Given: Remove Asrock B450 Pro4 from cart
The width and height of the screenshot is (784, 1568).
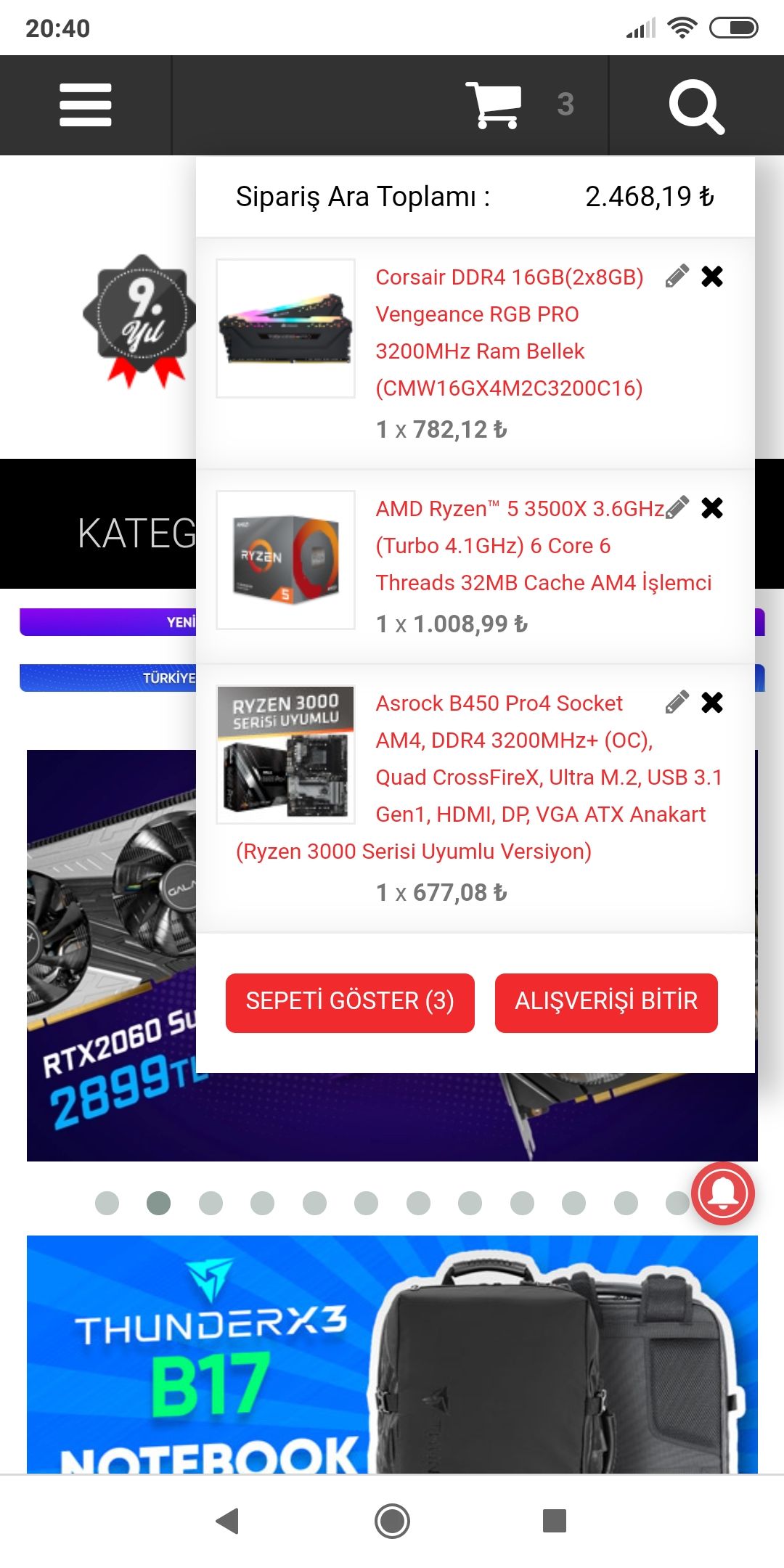Looking at the screenshot, I should pos(712,703).
